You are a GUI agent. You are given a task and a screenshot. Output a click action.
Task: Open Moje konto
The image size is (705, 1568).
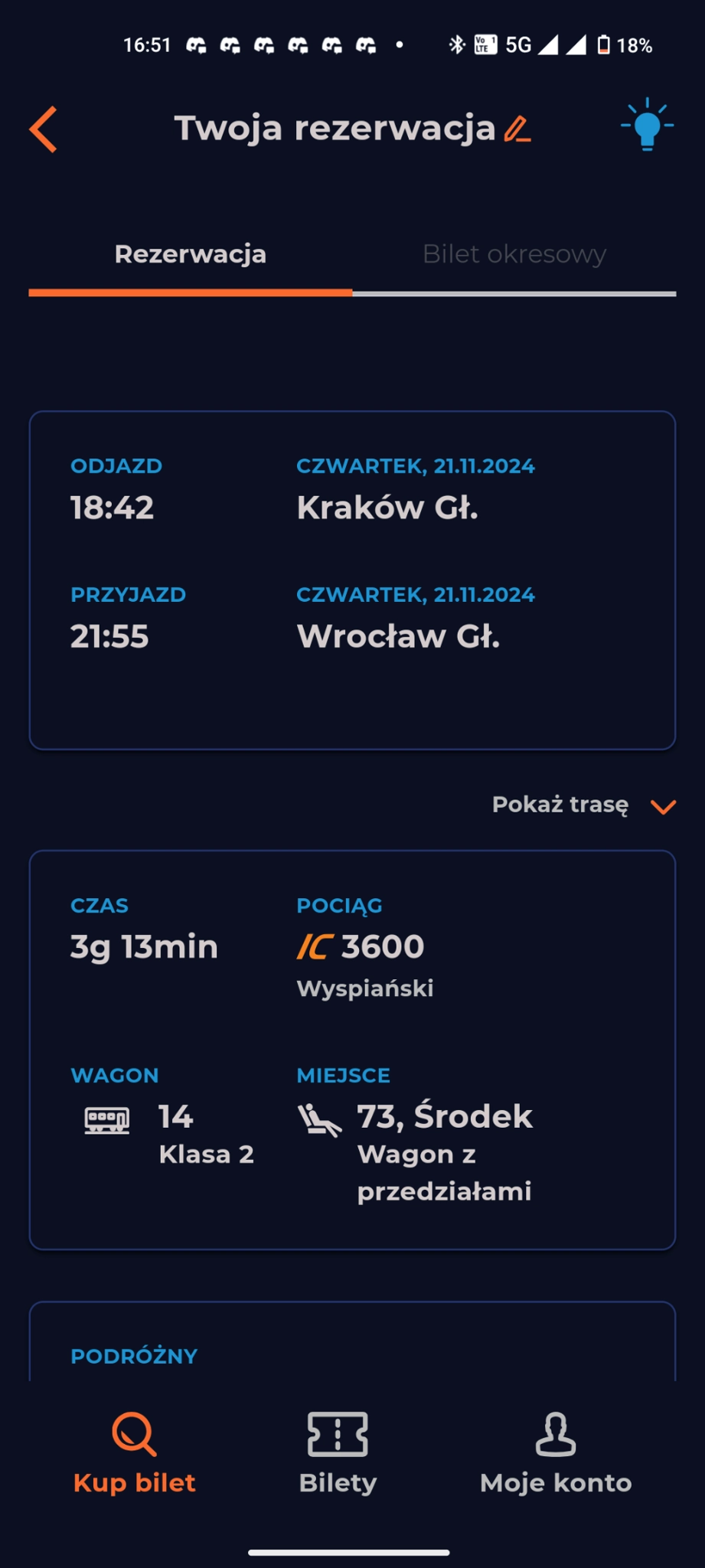(556, 1453)
